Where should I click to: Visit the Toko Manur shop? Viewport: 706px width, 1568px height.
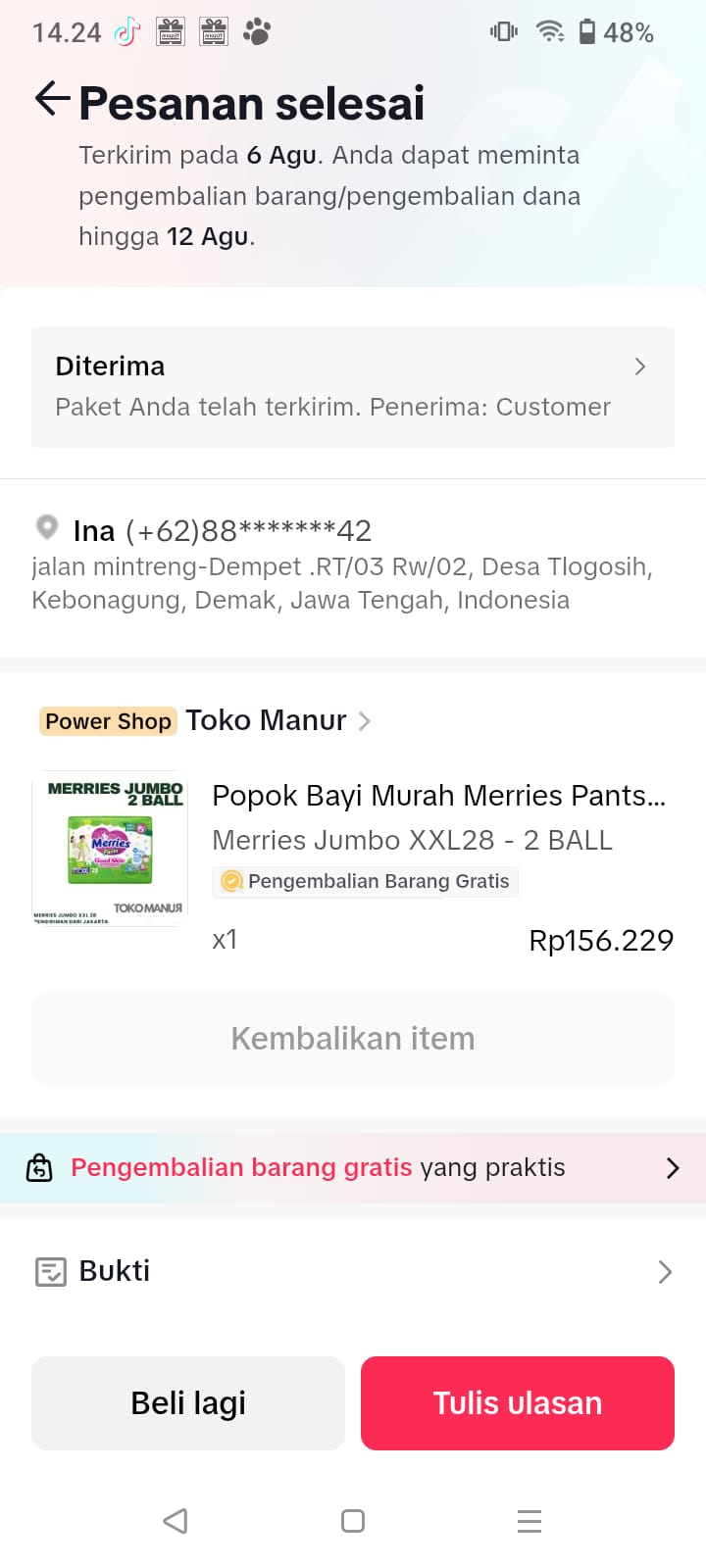[x=267, y=720]
